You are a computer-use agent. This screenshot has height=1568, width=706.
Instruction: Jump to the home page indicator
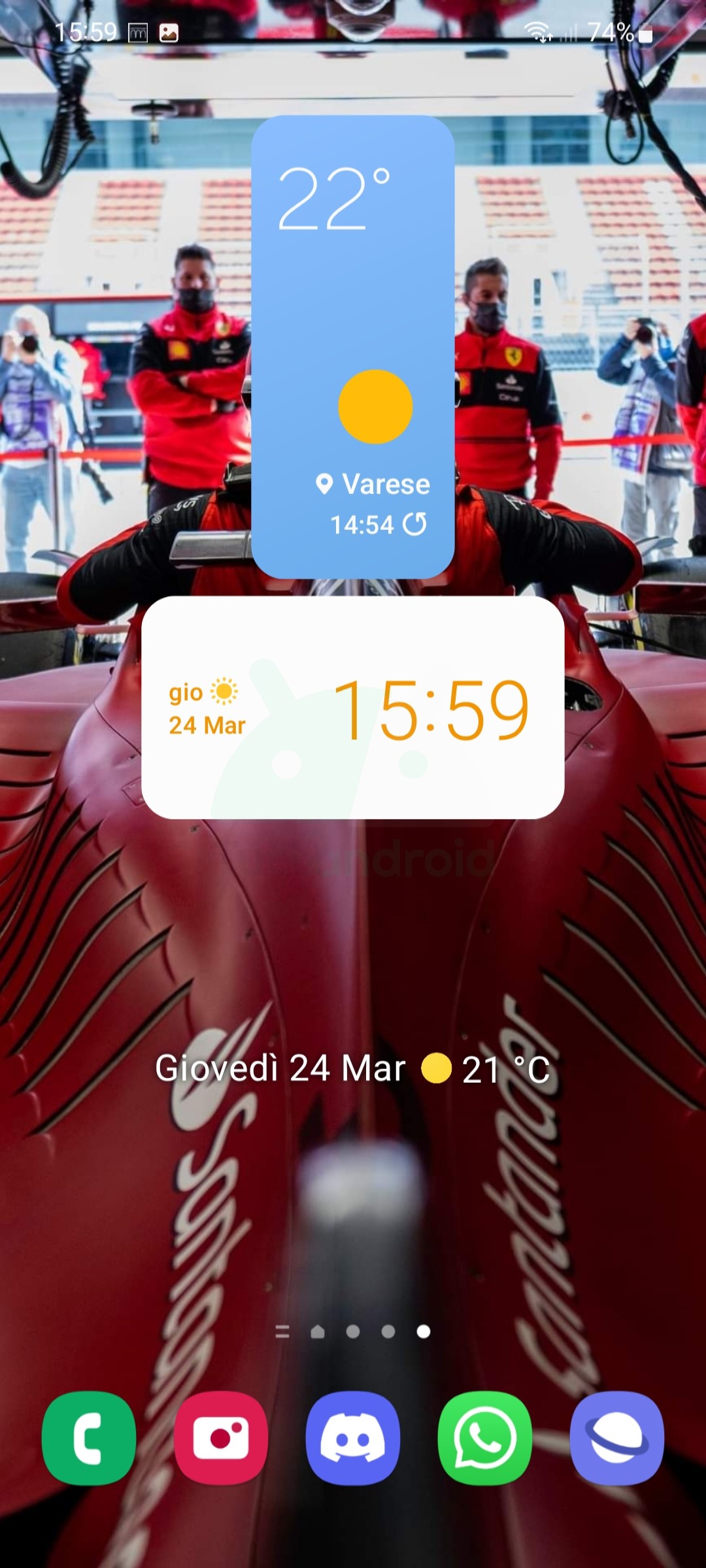pos(318,1332)
